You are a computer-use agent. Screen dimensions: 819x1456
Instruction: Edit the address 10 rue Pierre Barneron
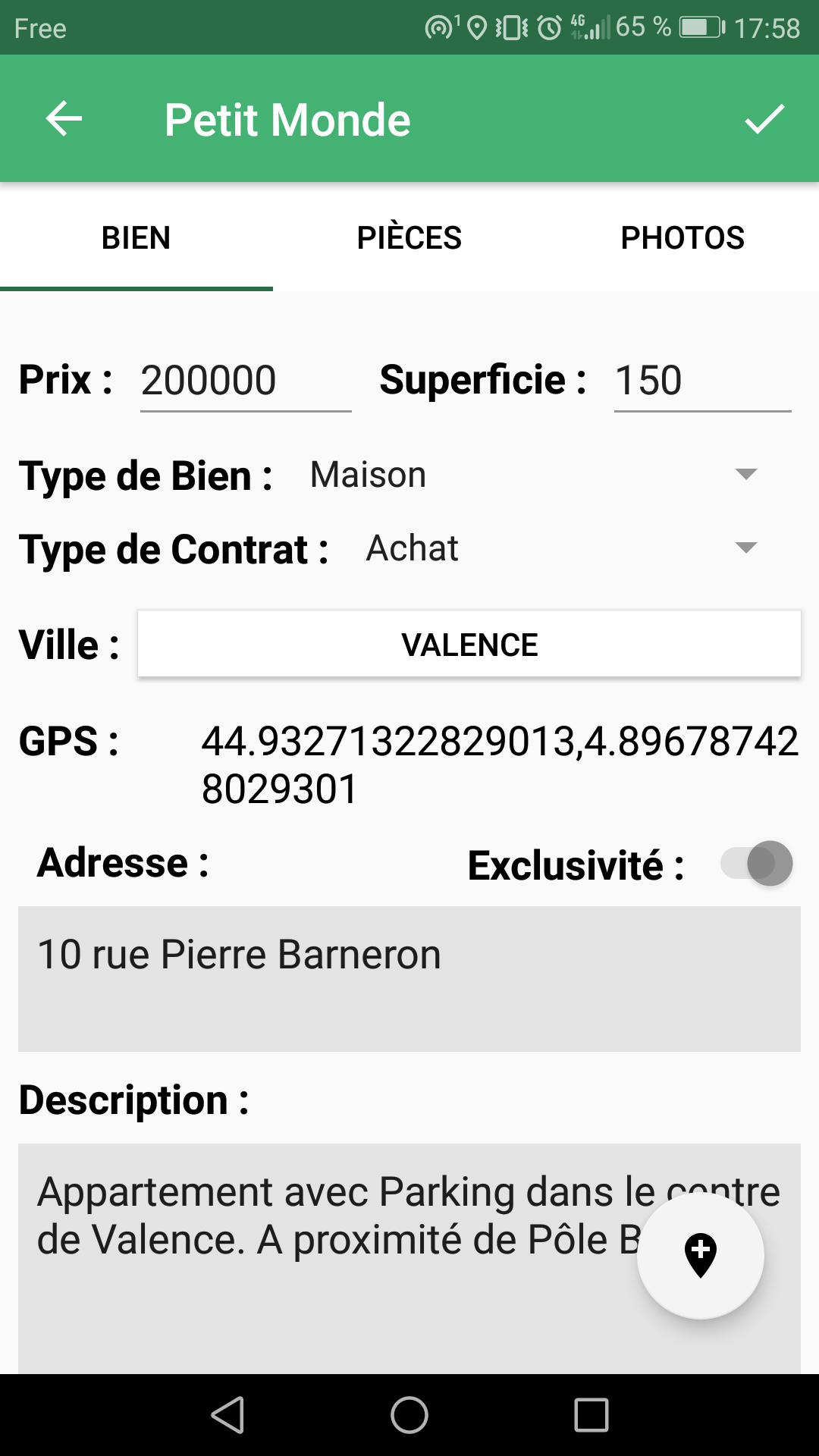point(409,978)
